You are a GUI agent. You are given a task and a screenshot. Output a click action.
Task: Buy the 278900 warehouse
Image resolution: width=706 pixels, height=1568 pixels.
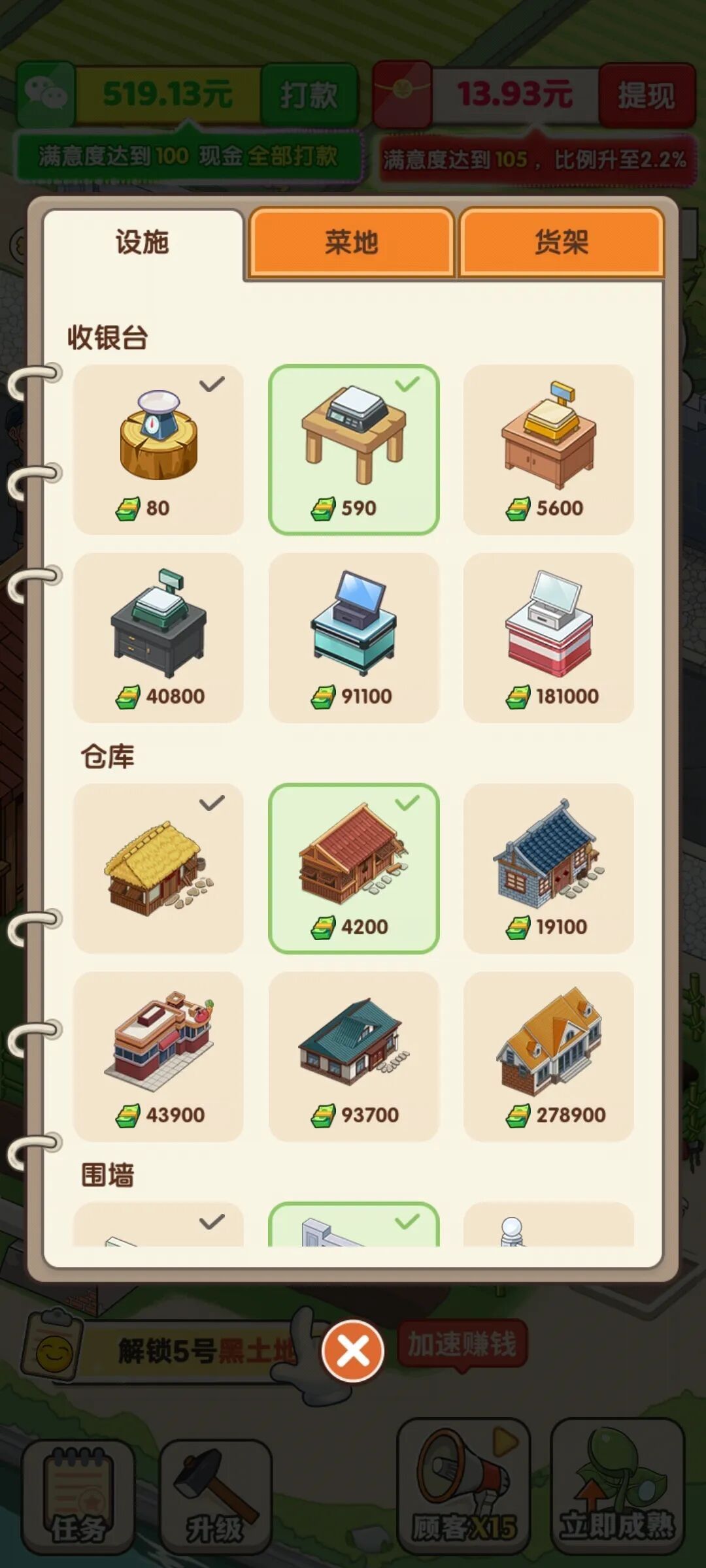point(548,1056)
